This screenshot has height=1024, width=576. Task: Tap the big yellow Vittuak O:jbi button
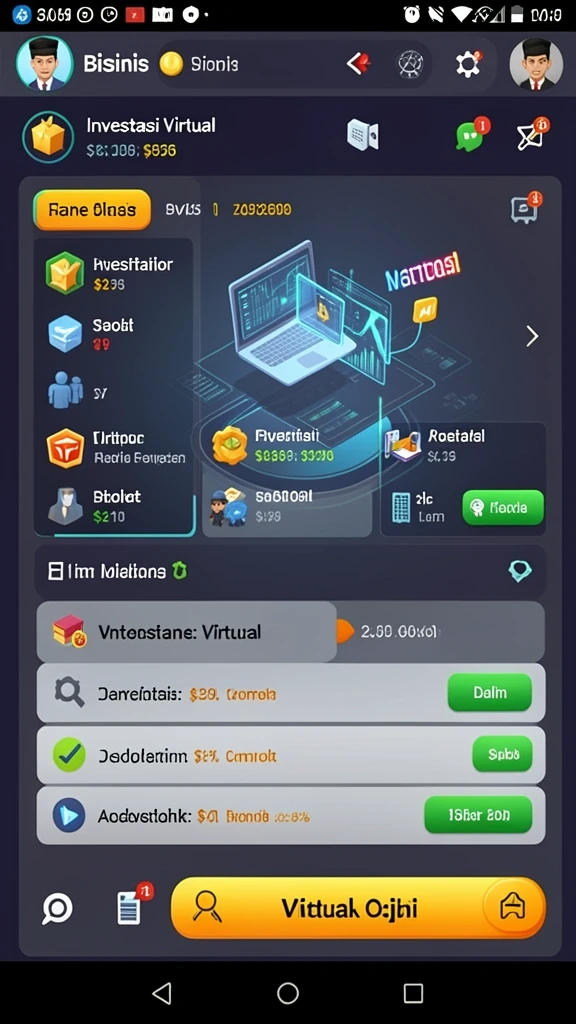358,908
